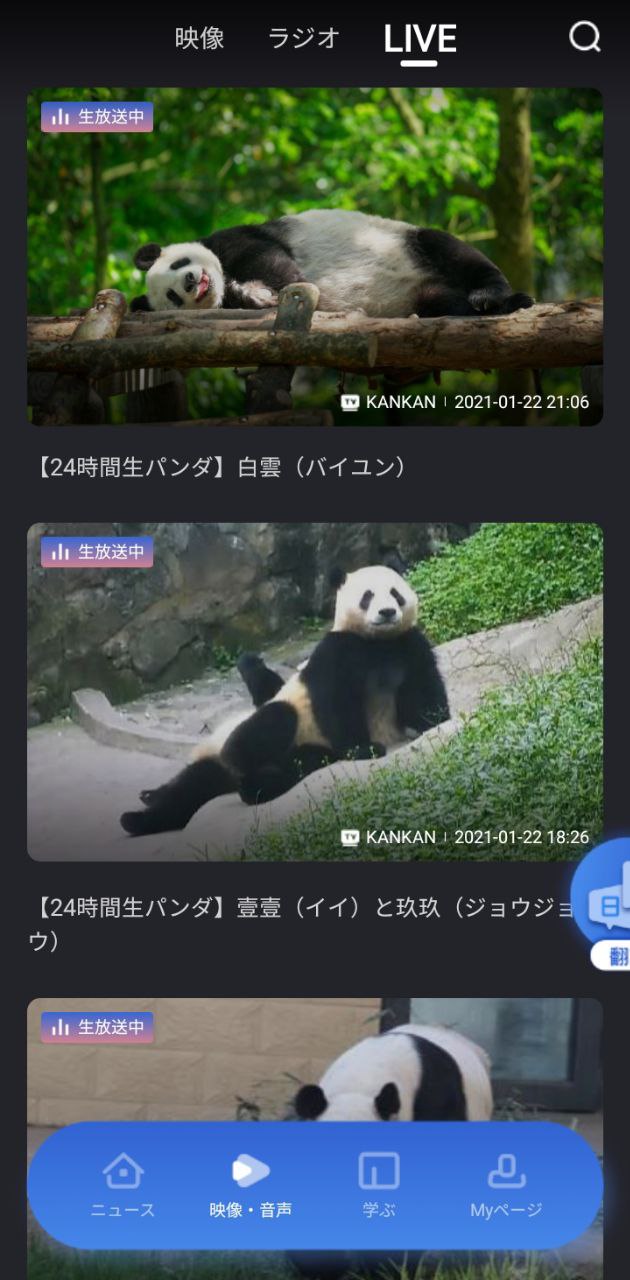The width and height of the screenshot is (630, 1280).
Task: Open the 白雲(バイユン) panda live stream
Action: [x=315, y=257]
